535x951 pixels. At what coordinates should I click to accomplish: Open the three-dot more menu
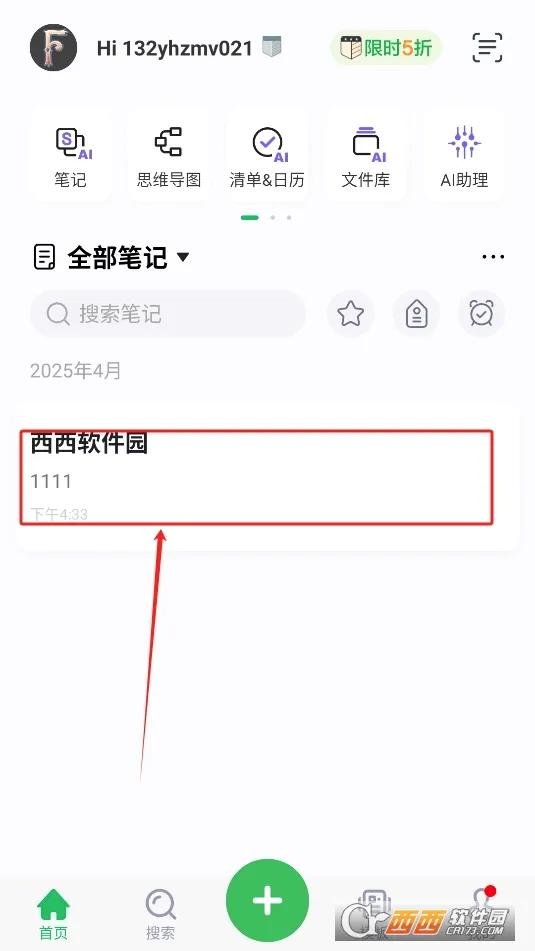click(493, 257)
